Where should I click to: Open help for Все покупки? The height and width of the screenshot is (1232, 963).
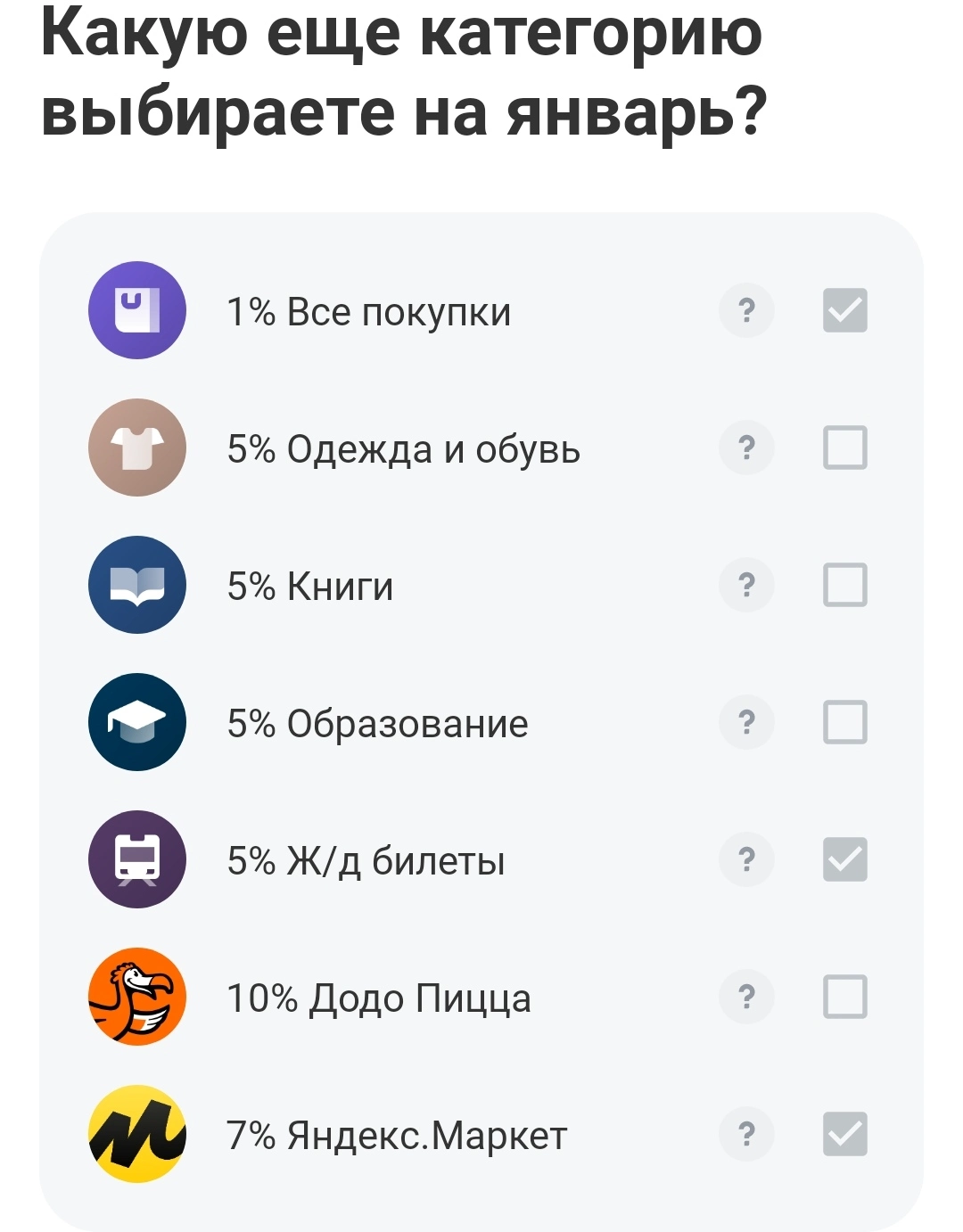point(747,310)
